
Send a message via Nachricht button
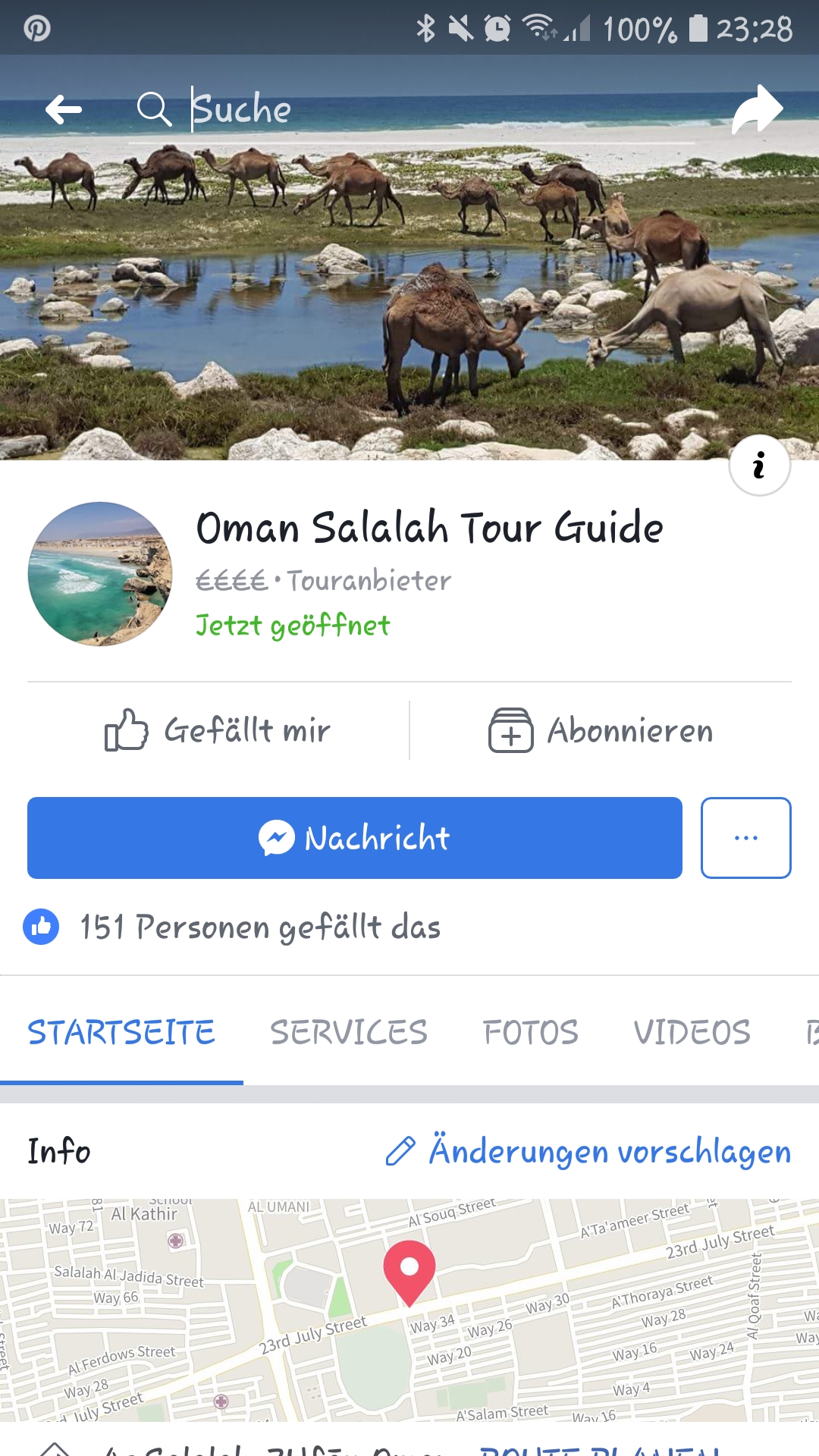point(354,838)
